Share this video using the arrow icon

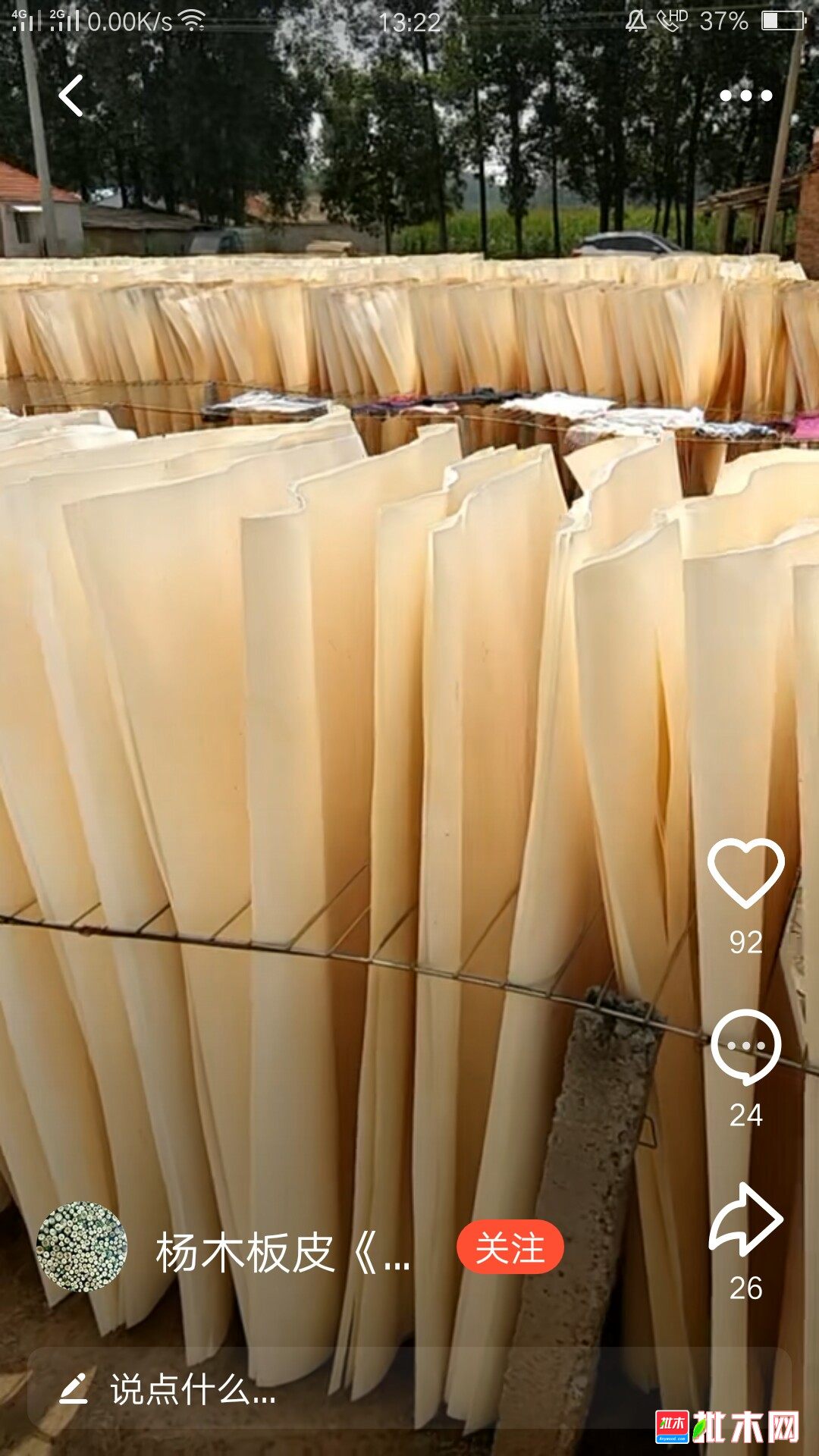(x=745, y=1219)
